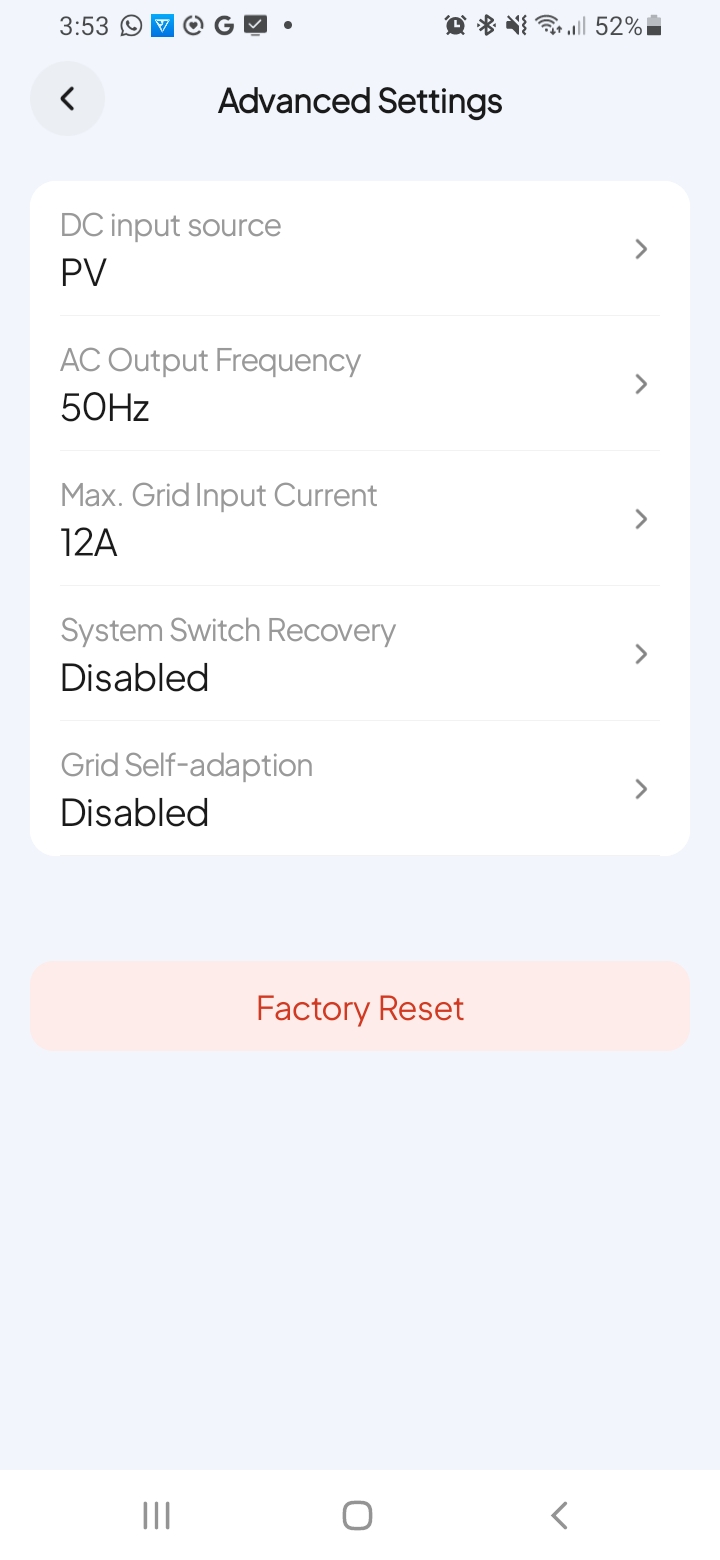
Task: Go to the home screen
Action: coord(358,1515)
